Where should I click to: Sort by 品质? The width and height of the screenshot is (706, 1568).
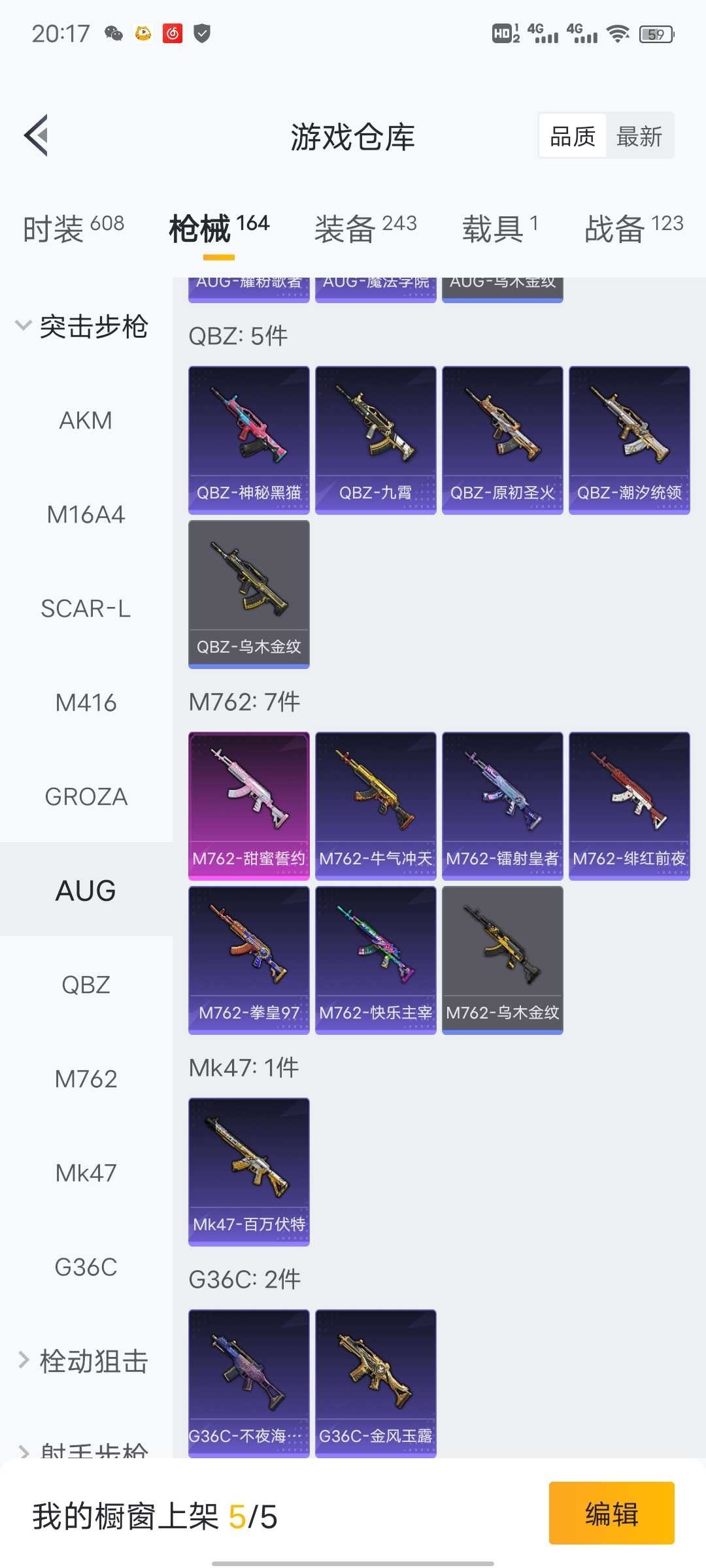point(573,137)
